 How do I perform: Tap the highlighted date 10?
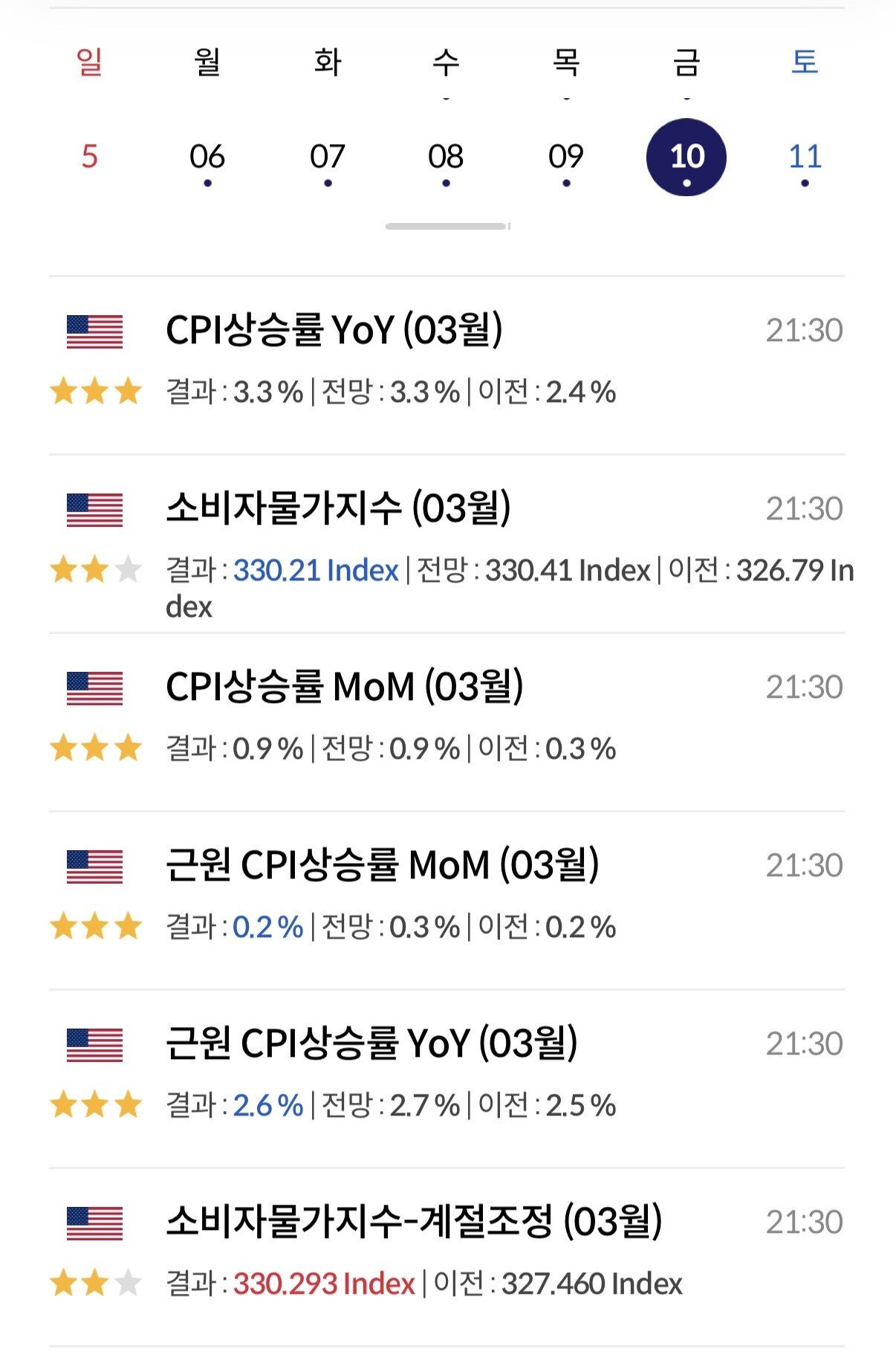686,157
